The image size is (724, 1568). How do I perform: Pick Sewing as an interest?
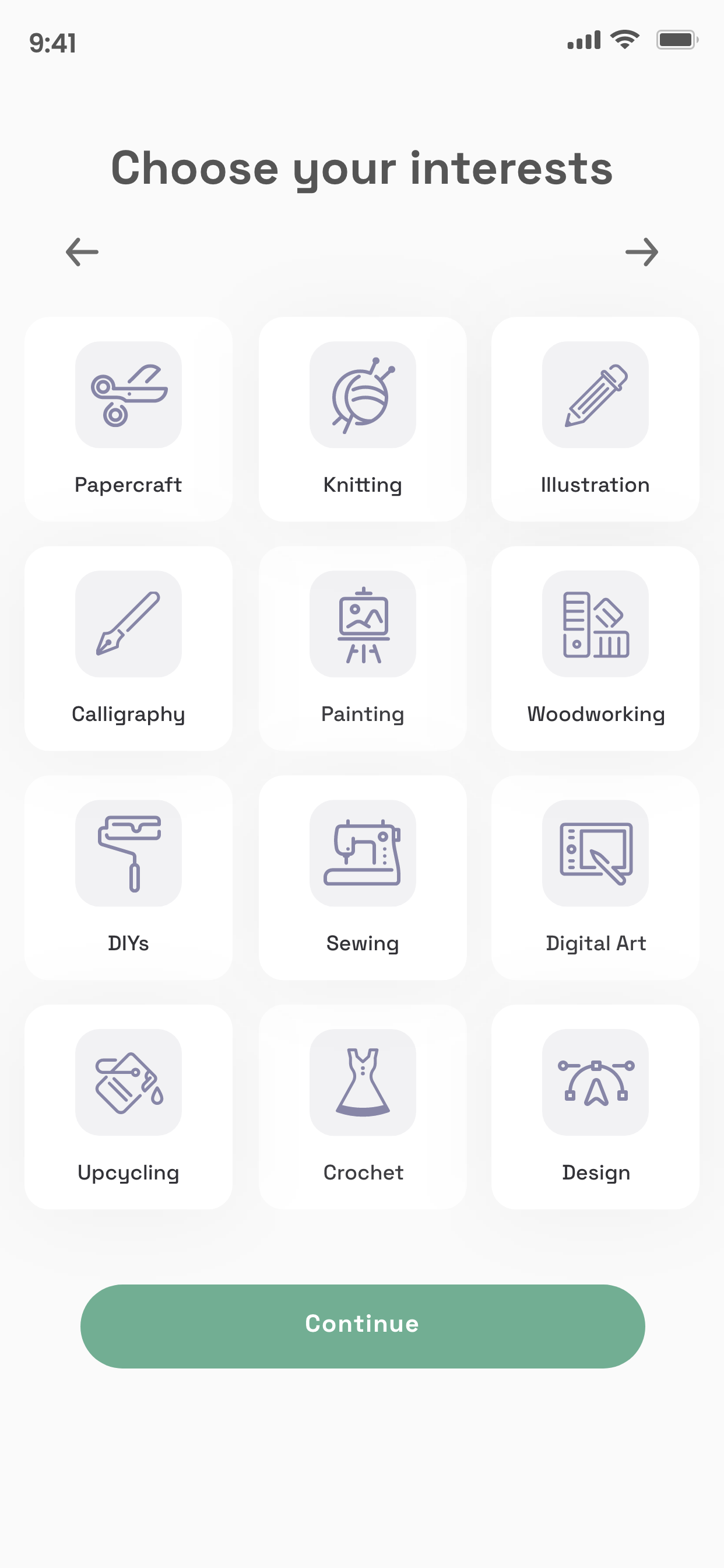click(363, 878)
